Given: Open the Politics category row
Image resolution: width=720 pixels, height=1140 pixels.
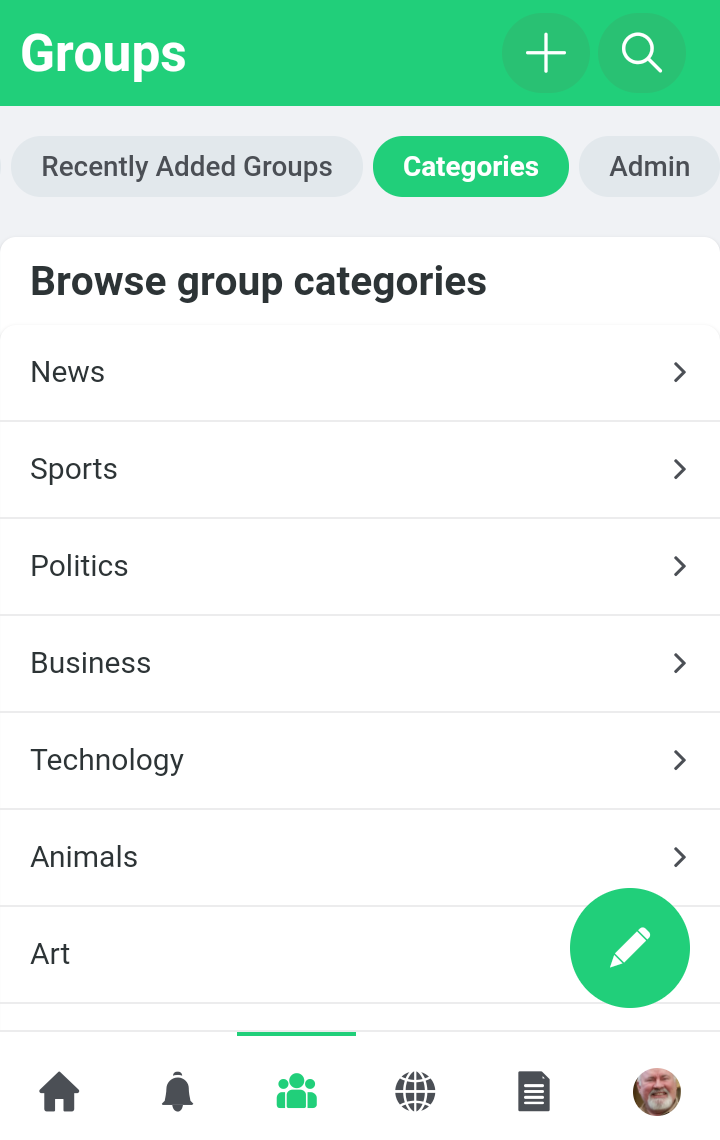Looking at the screenshot, I should click(x=360, y=566).
